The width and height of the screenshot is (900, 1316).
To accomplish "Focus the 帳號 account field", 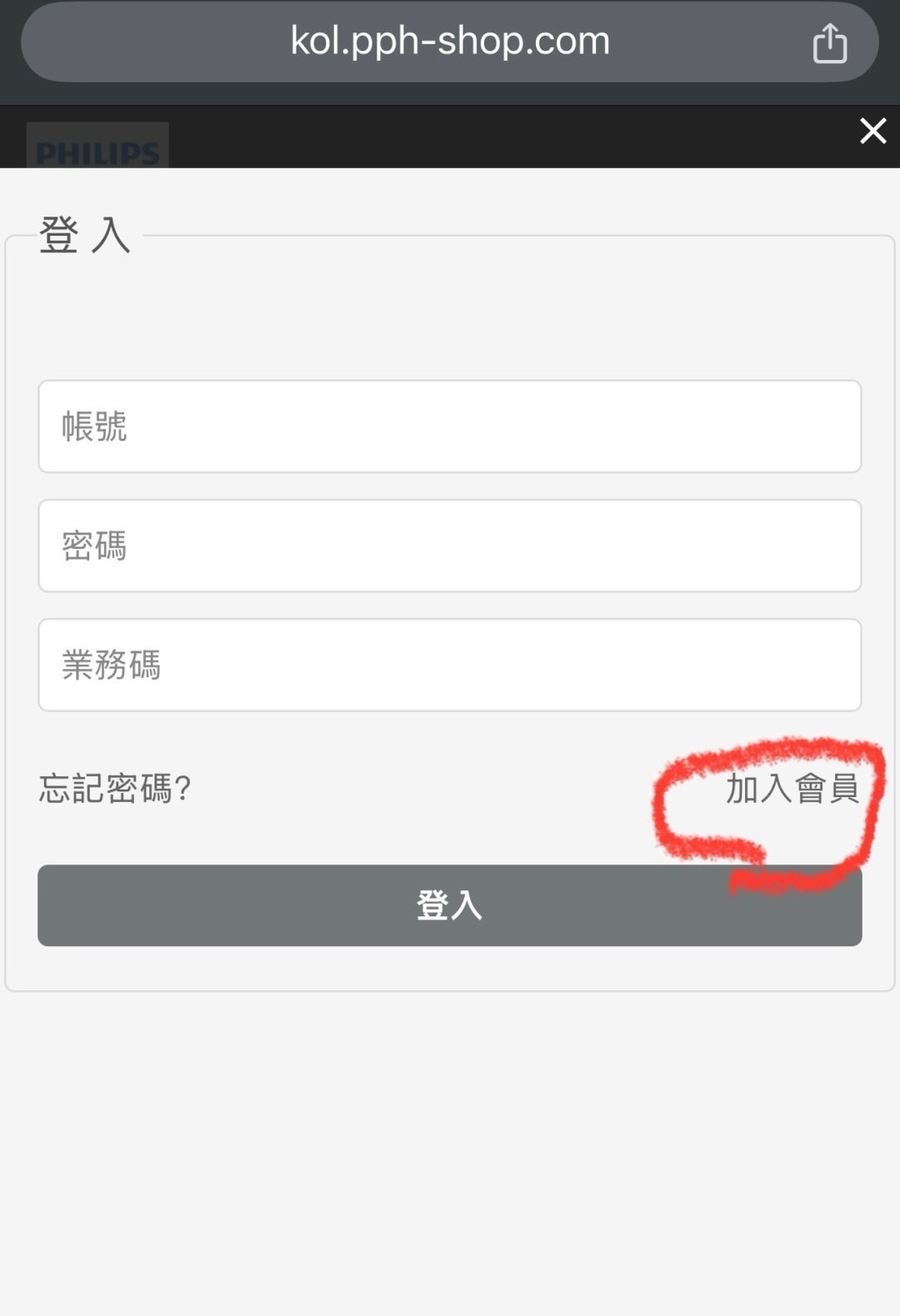I will [449, 426].
